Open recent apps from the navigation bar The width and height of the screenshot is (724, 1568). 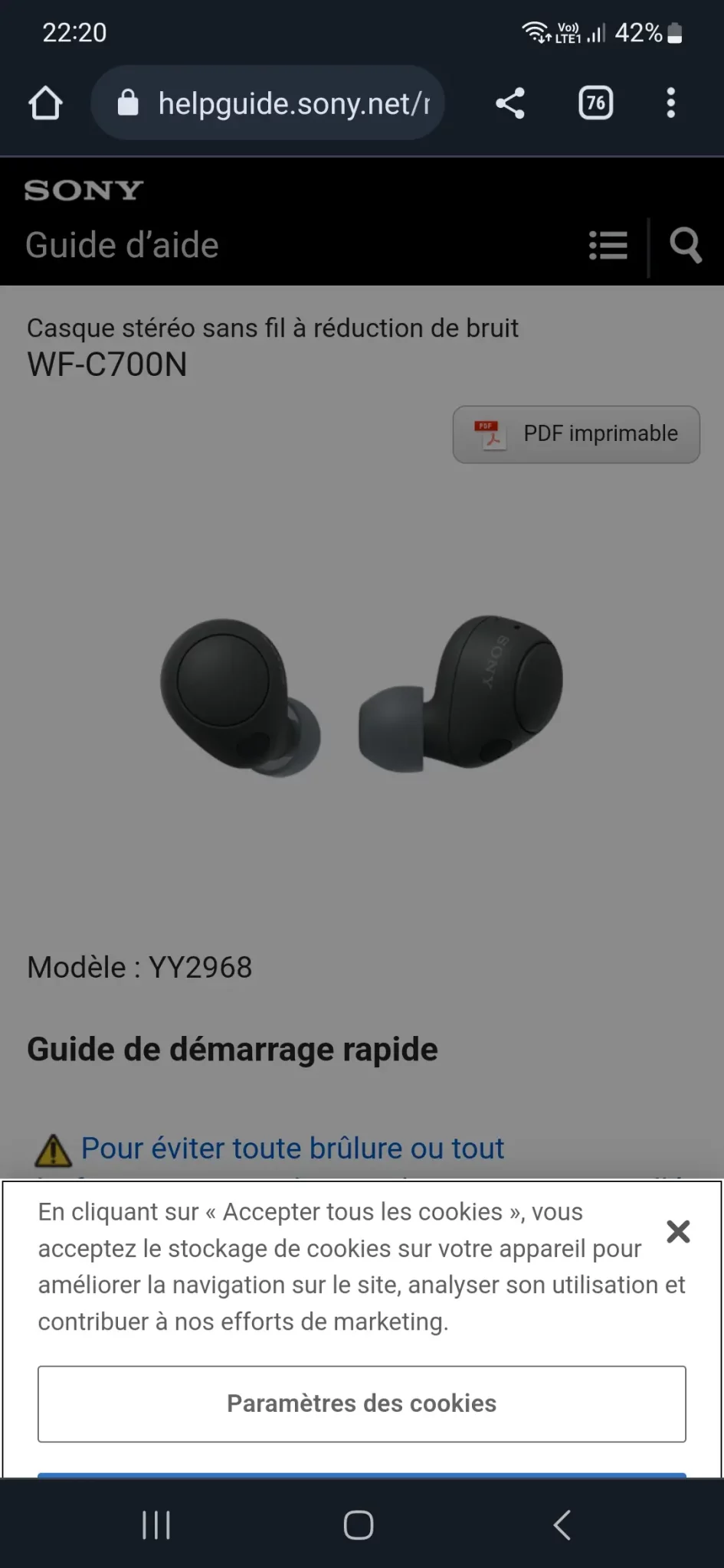coord(156,1524)
